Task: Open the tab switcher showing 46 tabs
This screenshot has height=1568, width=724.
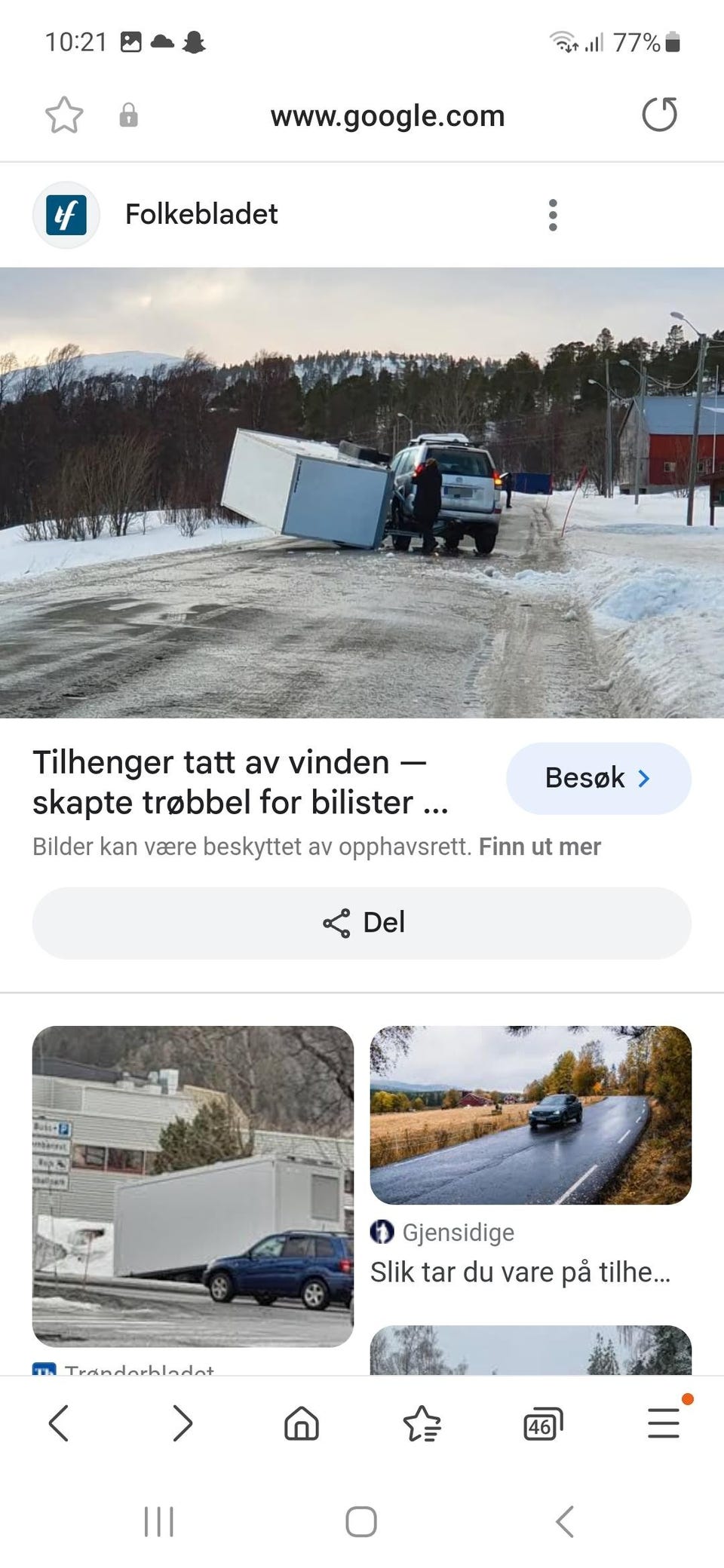Action: tap(542, 1423)
